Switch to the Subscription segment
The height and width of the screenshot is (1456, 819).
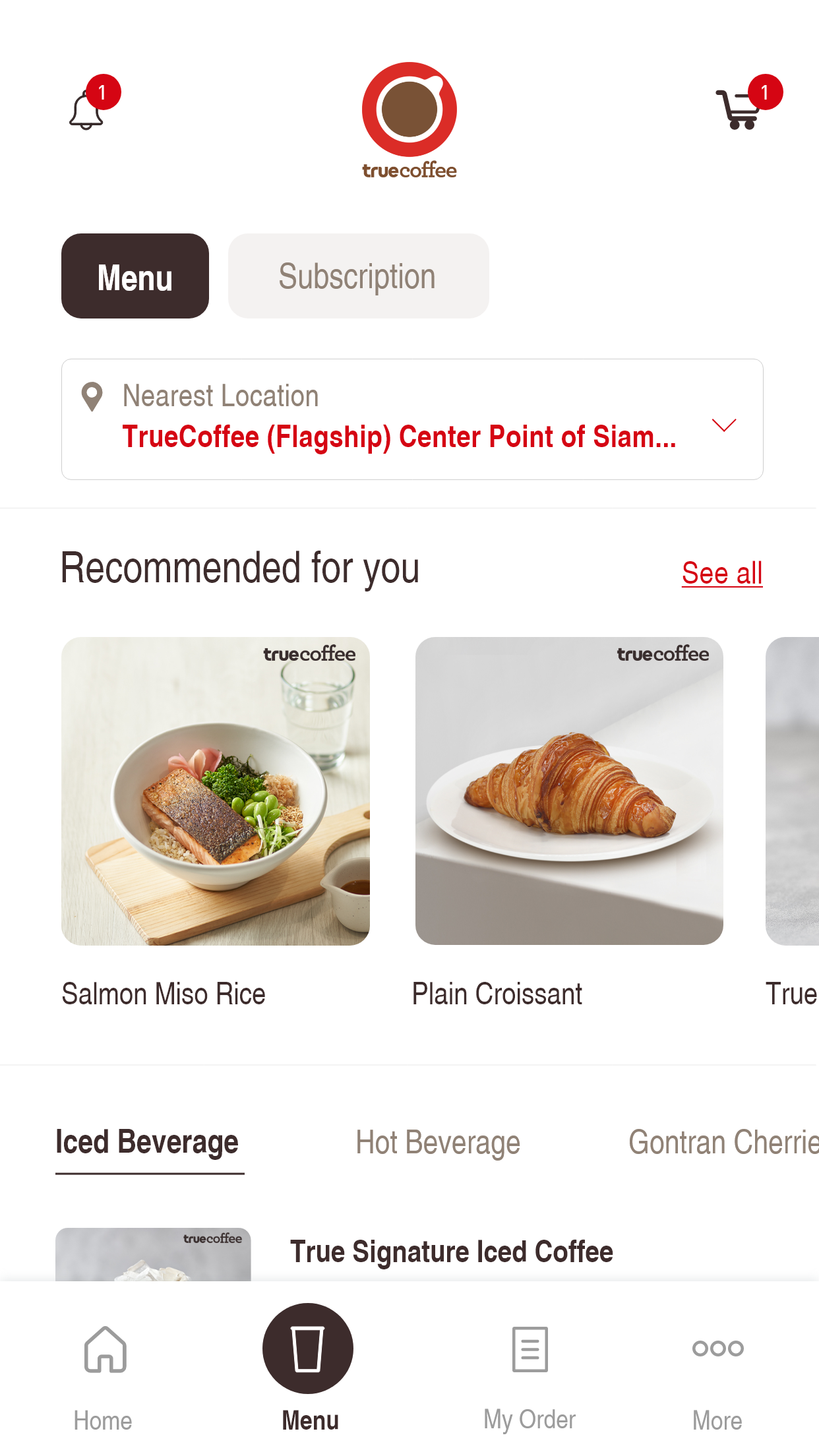tap(358, 276)
